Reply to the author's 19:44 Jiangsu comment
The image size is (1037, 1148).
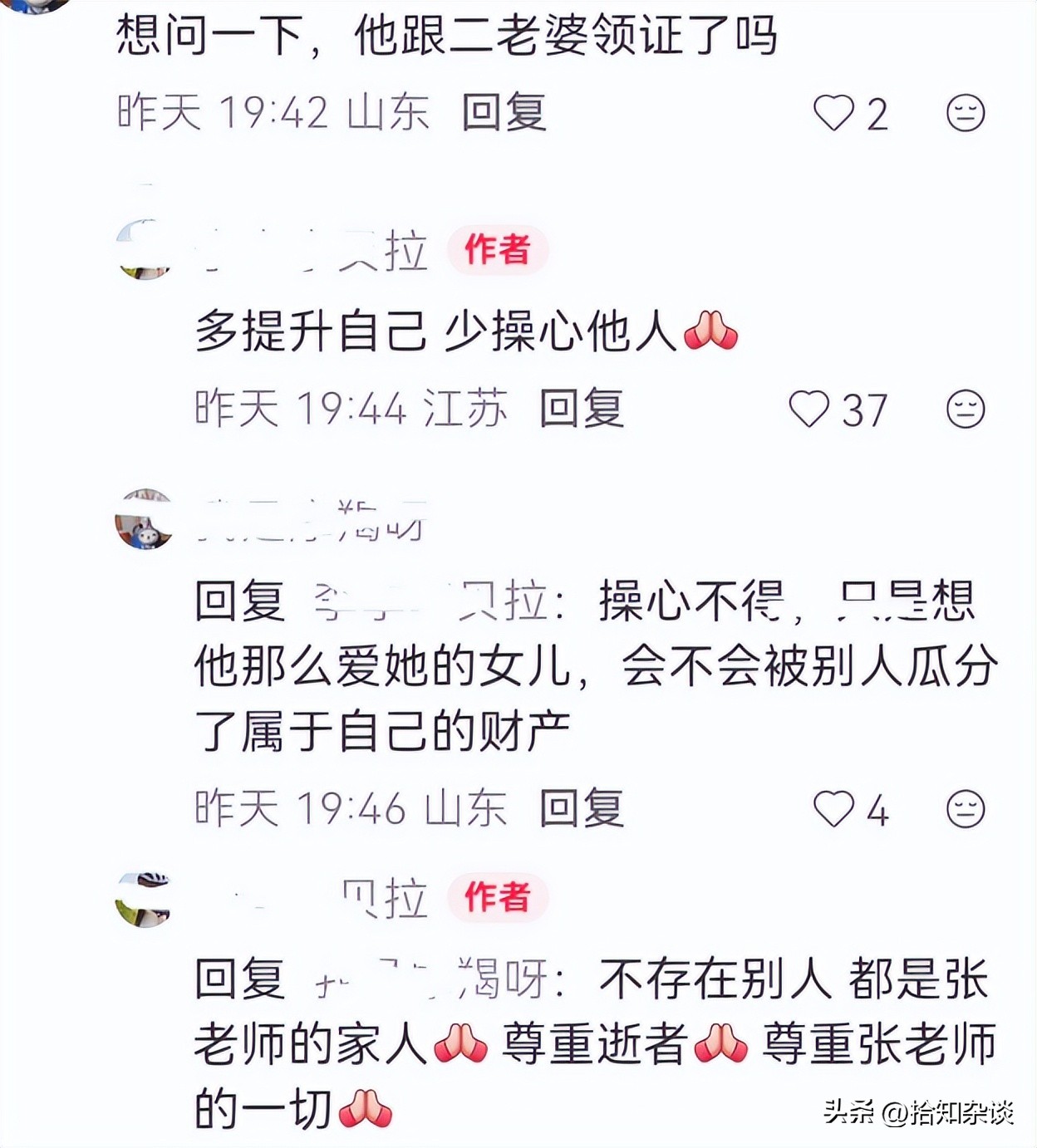coord(581,409)
